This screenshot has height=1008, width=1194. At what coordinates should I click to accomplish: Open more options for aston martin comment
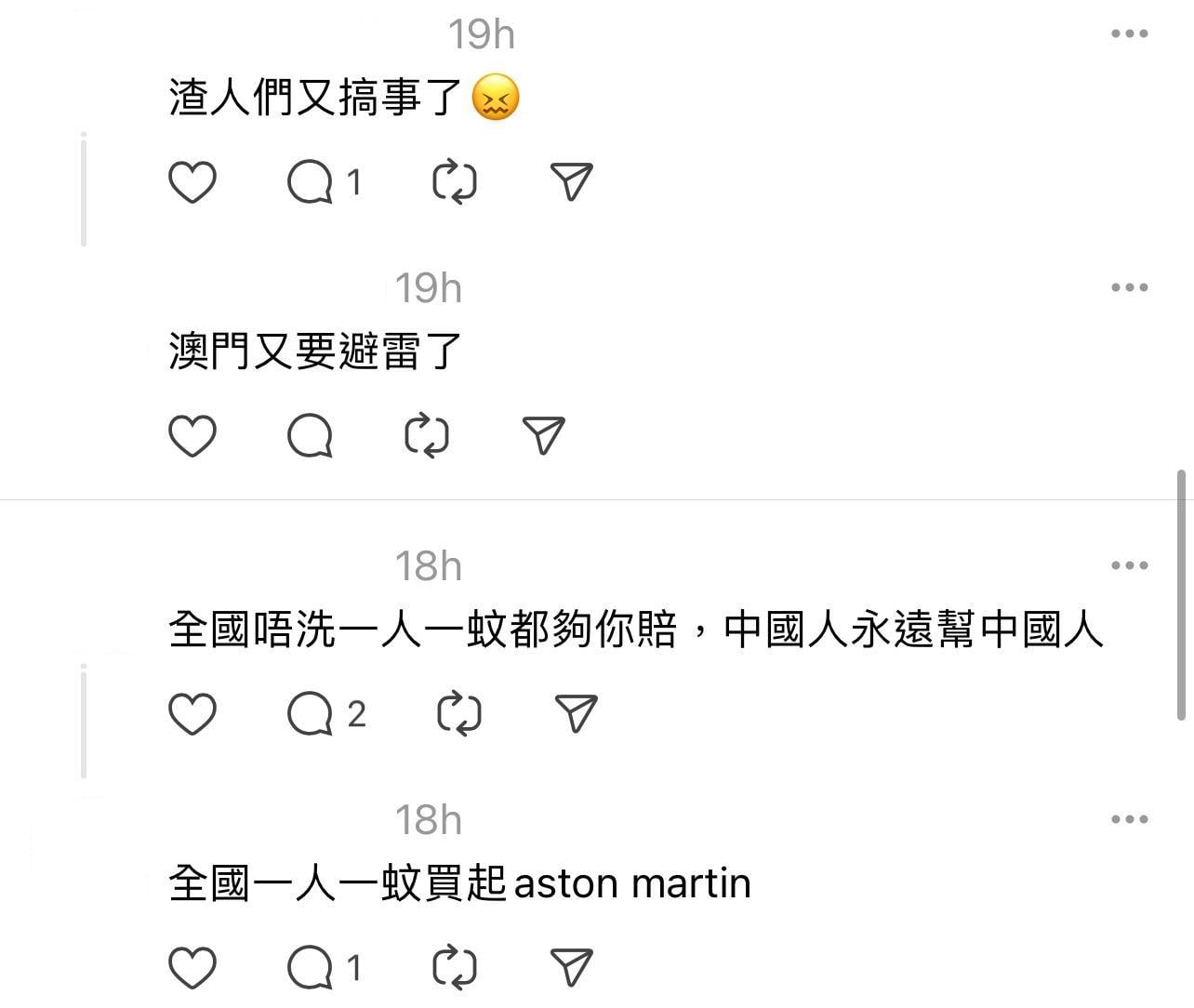point(1129,819)
